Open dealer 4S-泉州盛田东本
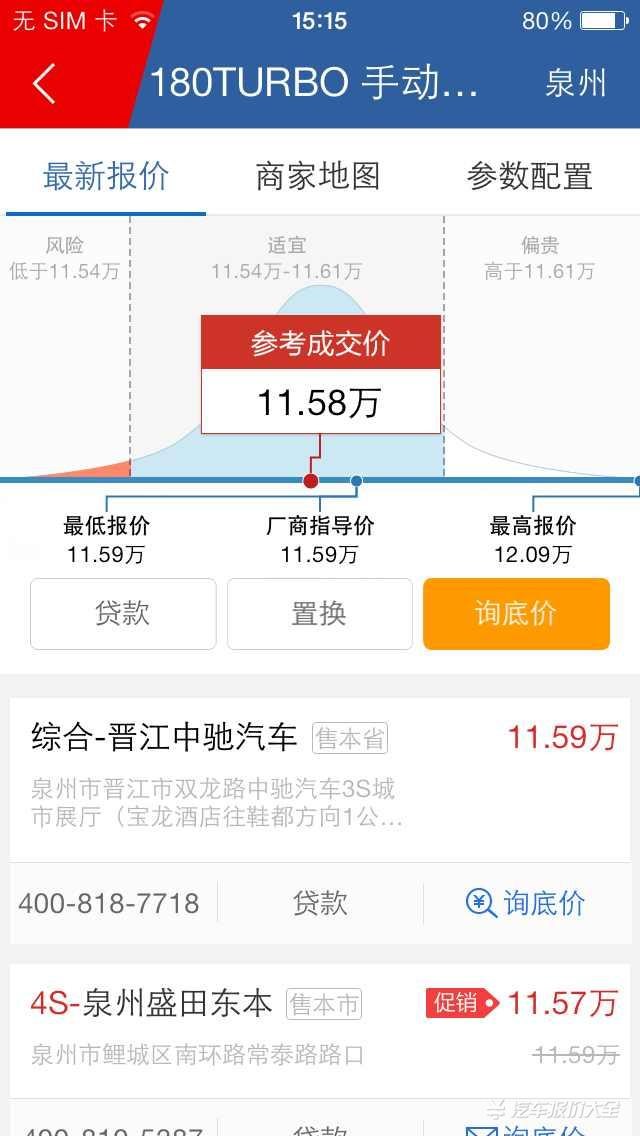Screen dimensions: 640x1136 click(320, 1030)
